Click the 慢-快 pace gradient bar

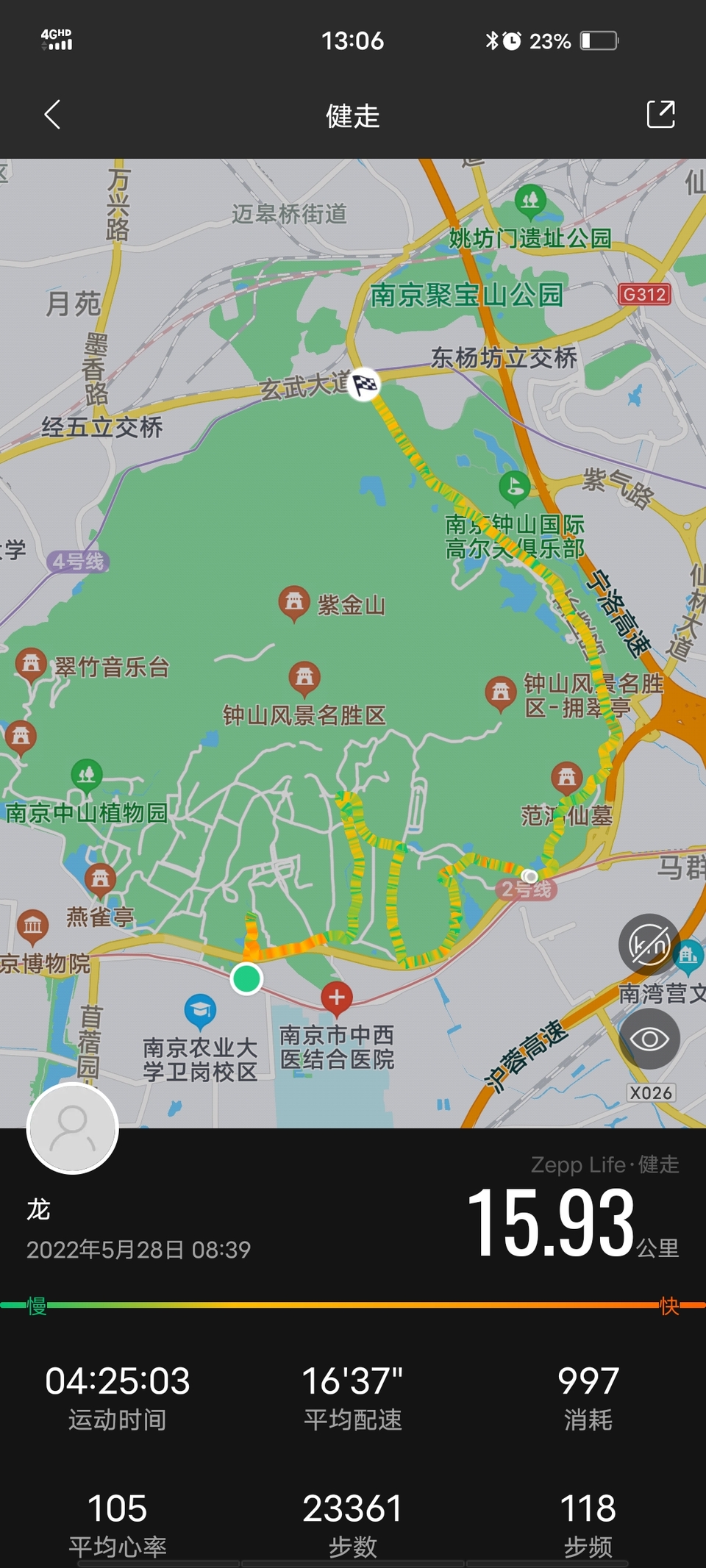[353, 1301]
